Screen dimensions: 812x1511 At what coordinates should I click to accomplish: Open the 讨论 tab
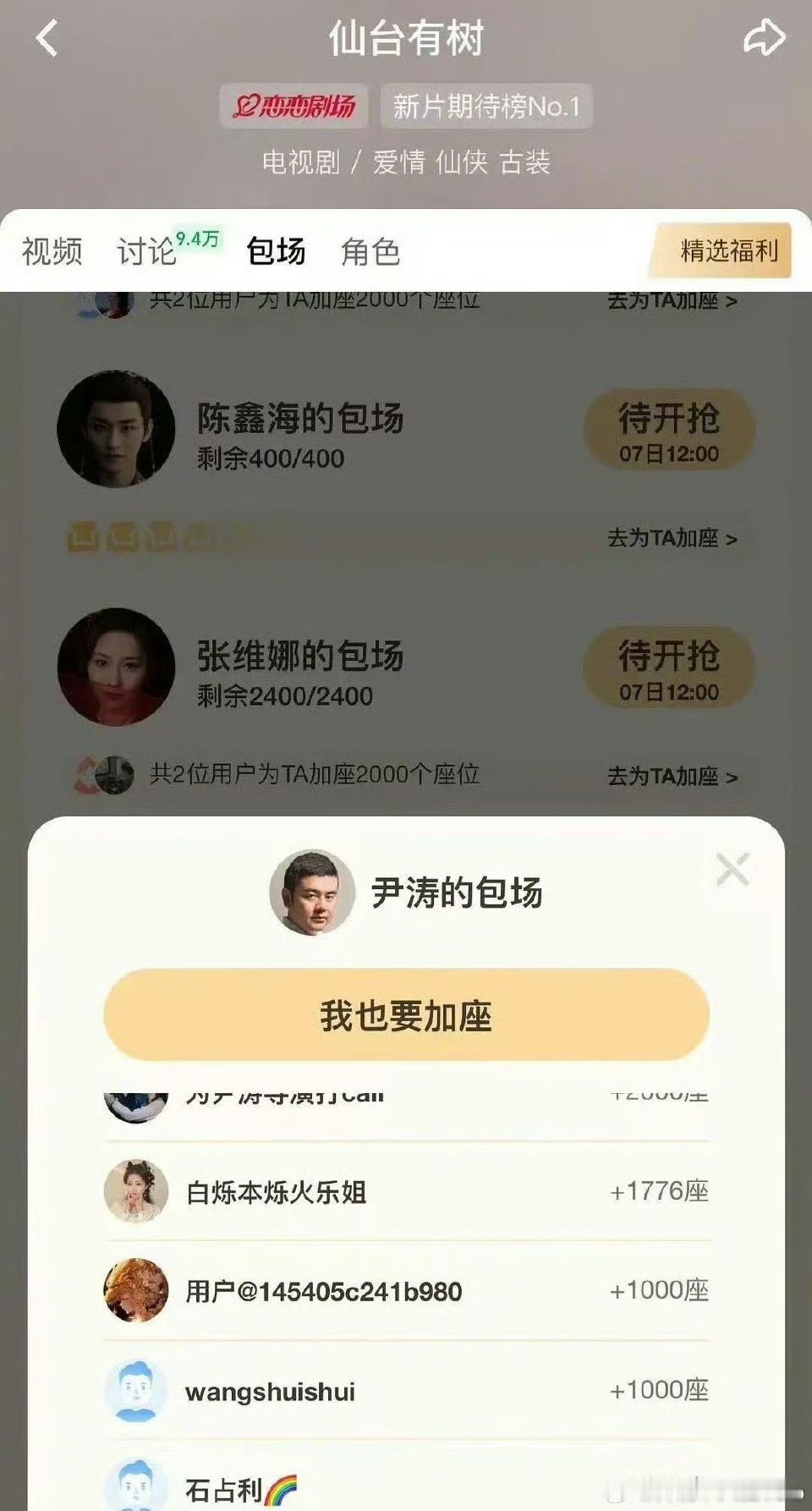(x=148, y=253)
